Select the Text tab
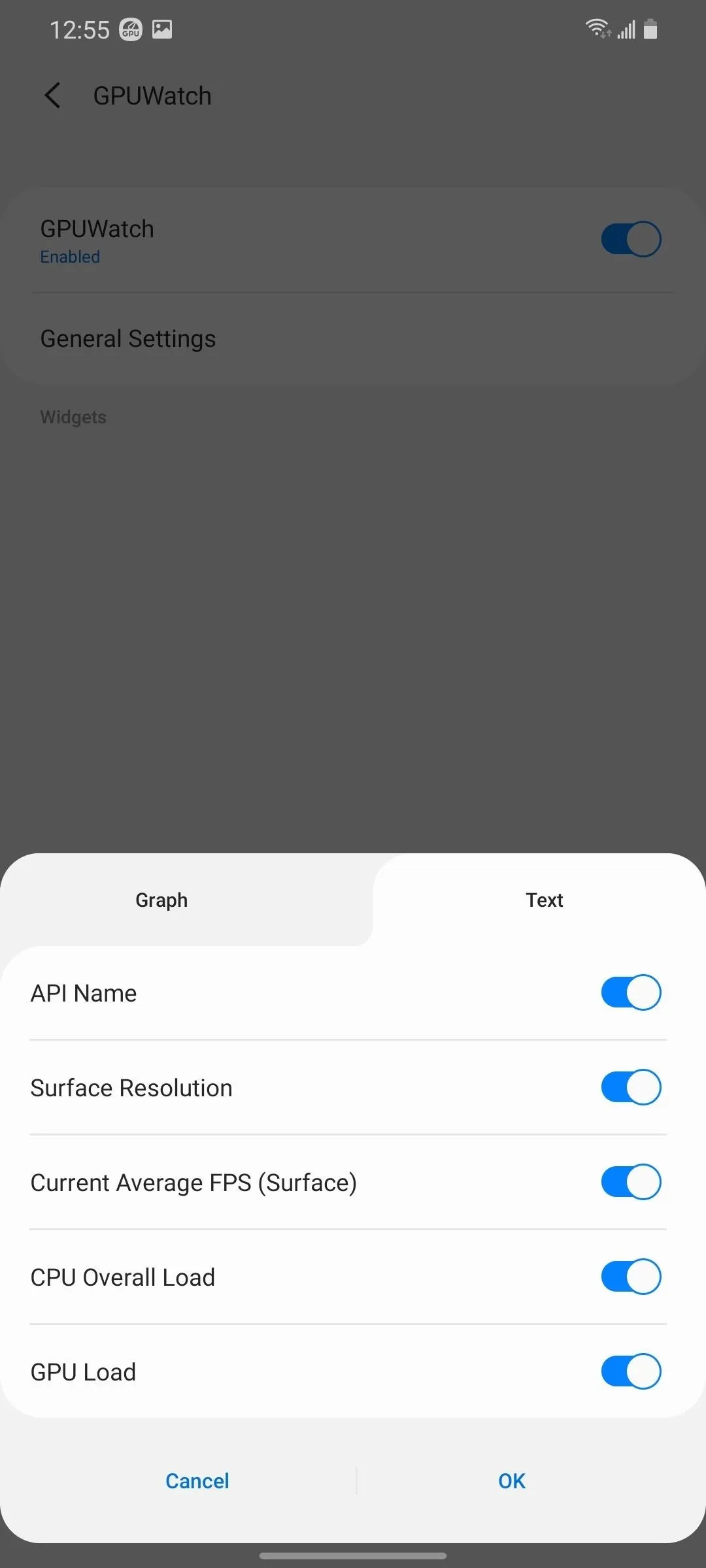Viewport: 706px width, 1568px height. pyautogui.click(x=545, y=900)
